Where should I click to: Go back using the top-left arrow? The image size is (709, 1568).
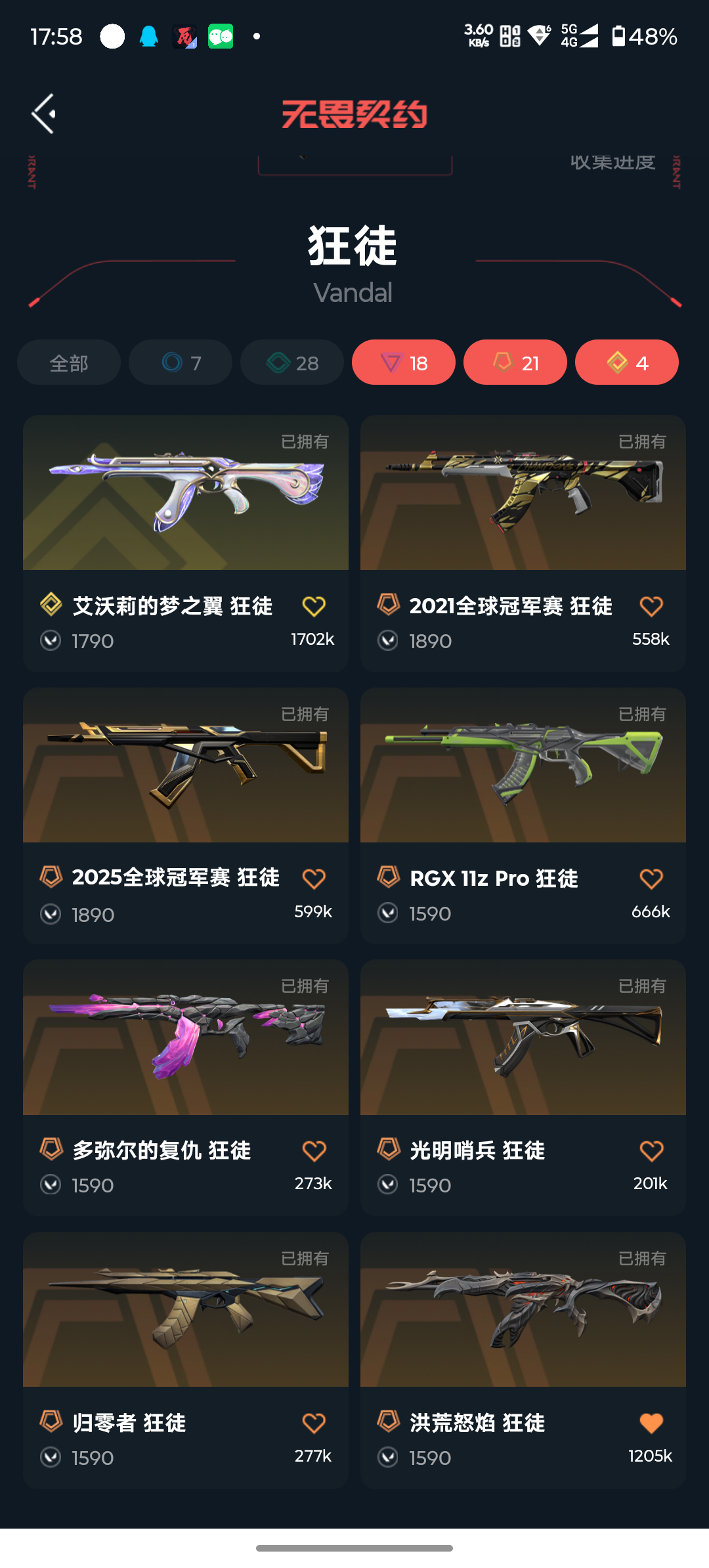44,114
